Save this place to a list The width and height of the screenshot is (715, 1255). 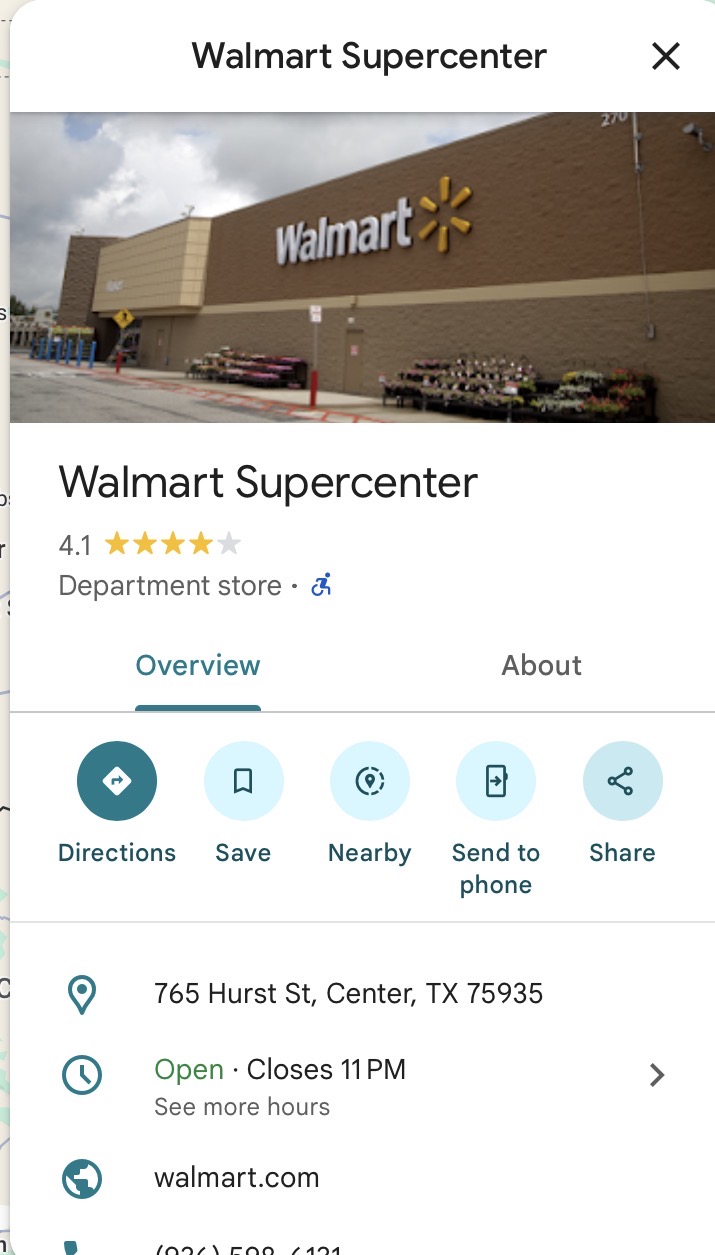[243, 781]
